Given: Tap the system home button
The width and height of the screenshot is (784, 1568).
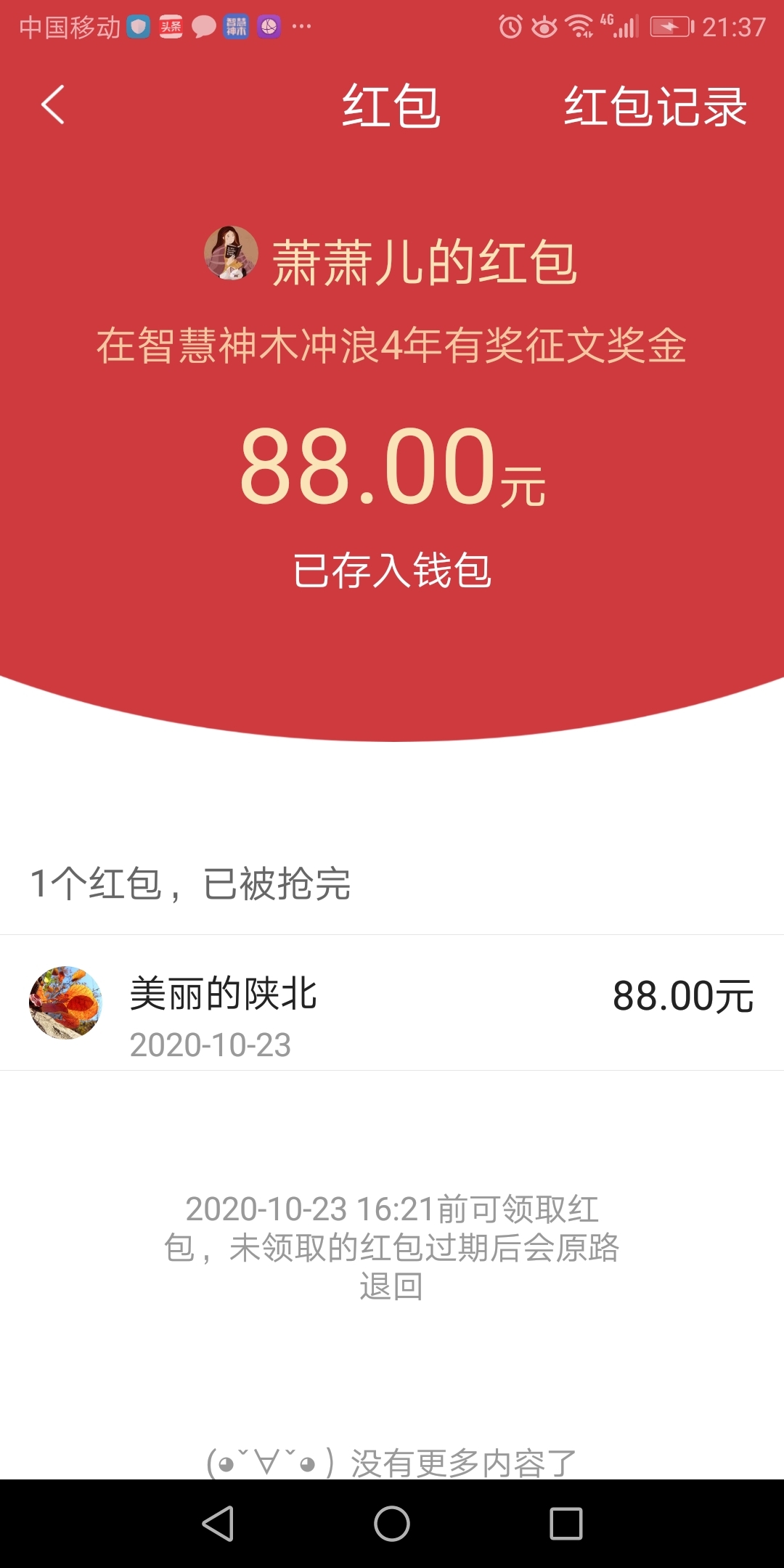Looking at the screenshot, I should coord(392,1523).
